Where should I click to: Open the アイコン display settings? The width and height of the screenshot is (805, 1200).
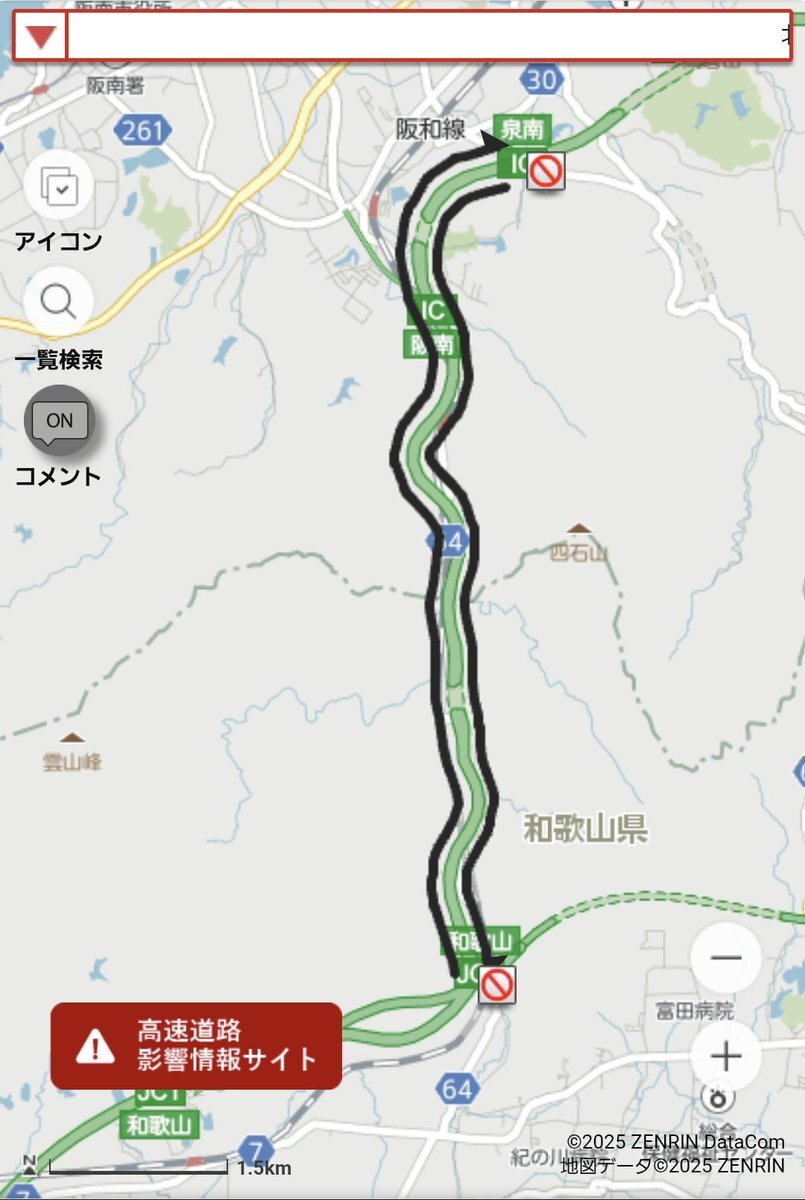[58, 187]
